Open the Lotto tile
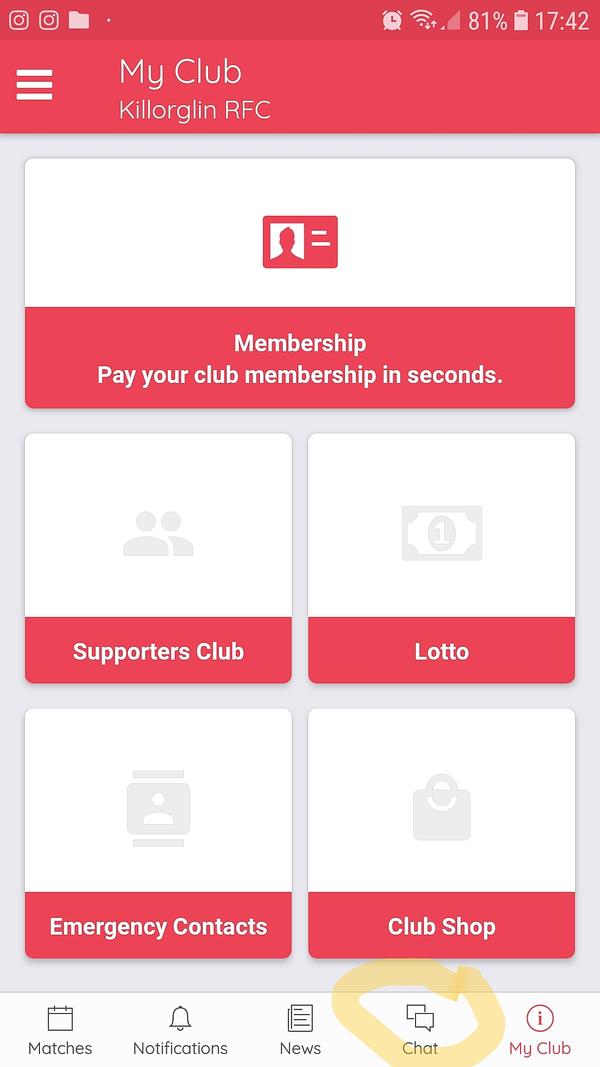 click(441, 558)
